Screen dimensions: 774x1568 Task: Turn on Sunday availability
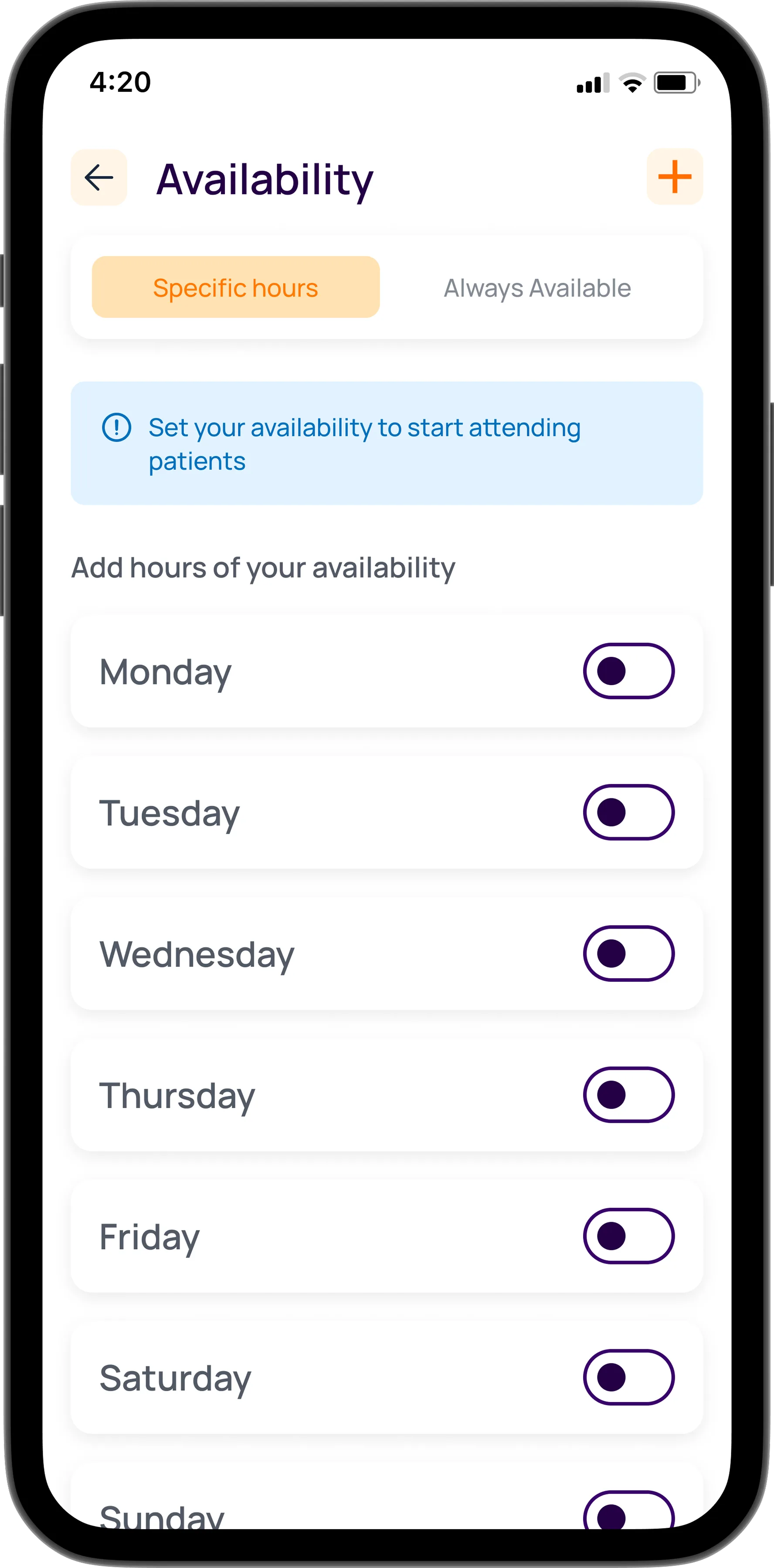click(x=628, y=1511)
